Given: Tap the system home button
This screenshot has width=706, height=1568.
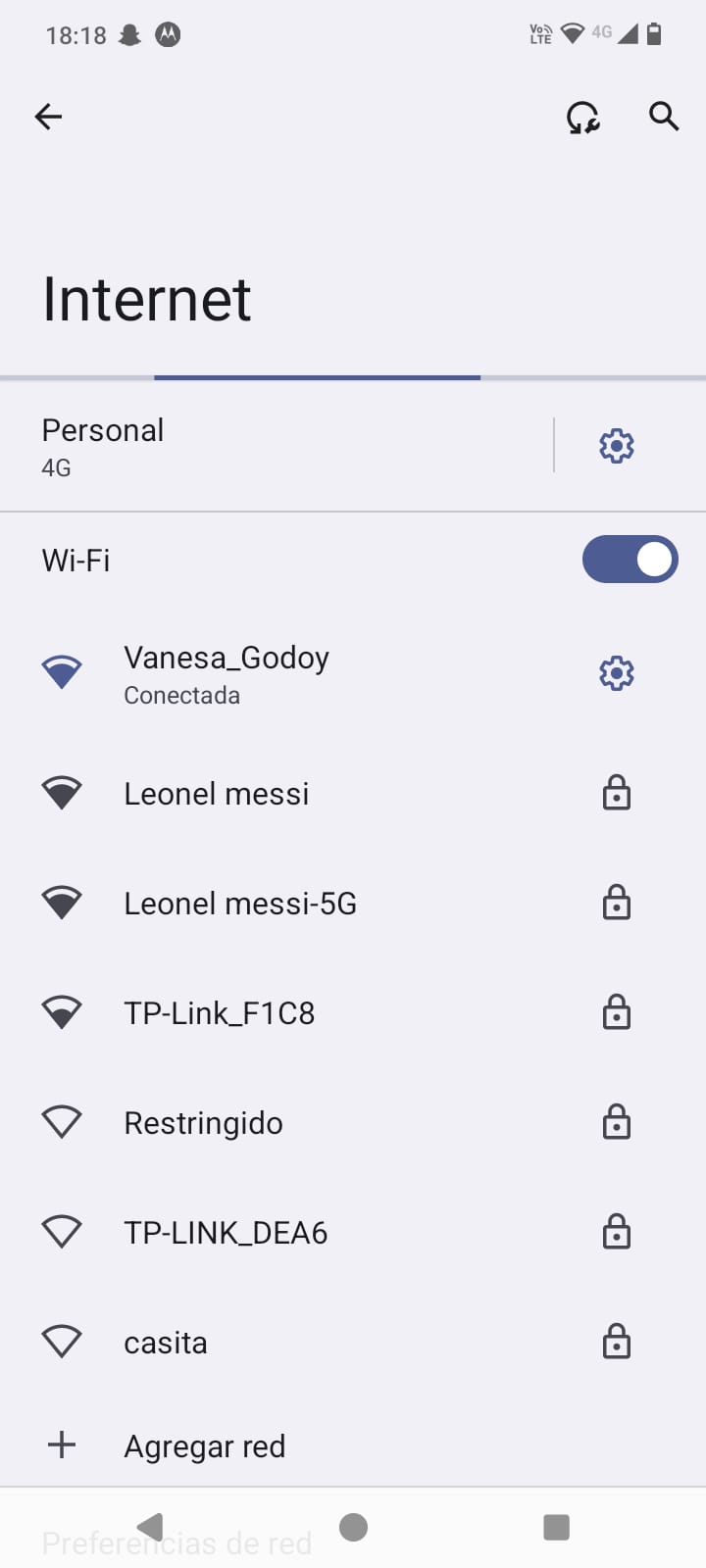Looking at the screenshot, I should pos(353,1527).
